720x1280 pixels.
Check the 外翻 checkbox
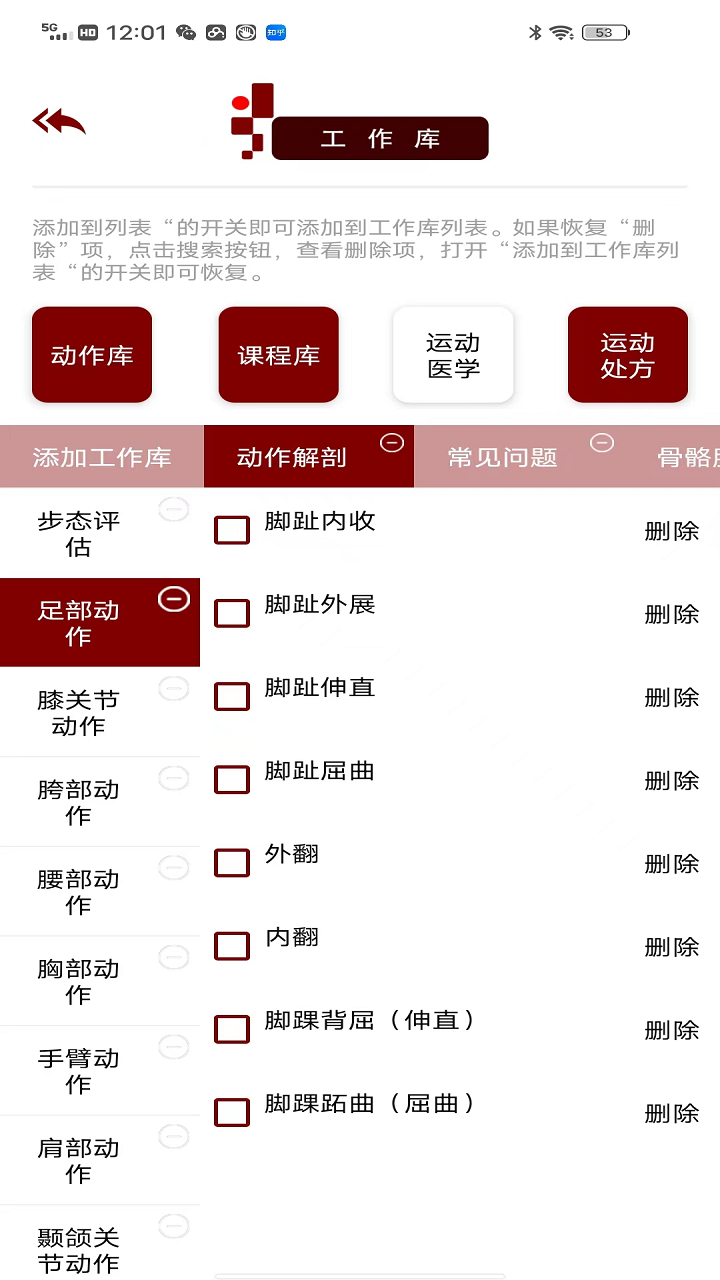click(231, 862)
